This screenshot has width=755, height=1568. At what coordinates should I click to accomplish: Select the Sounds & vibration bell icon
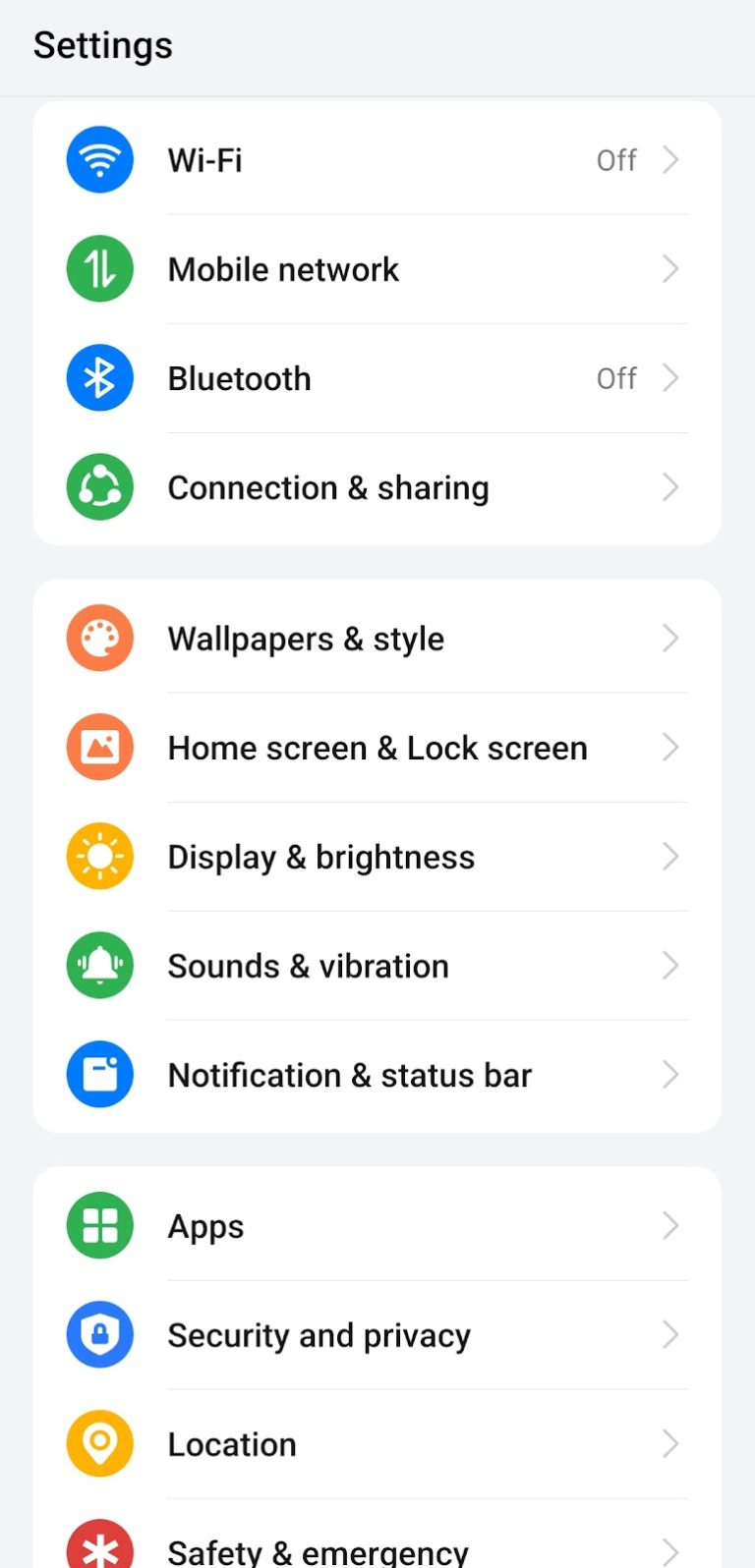click(99, 965)
